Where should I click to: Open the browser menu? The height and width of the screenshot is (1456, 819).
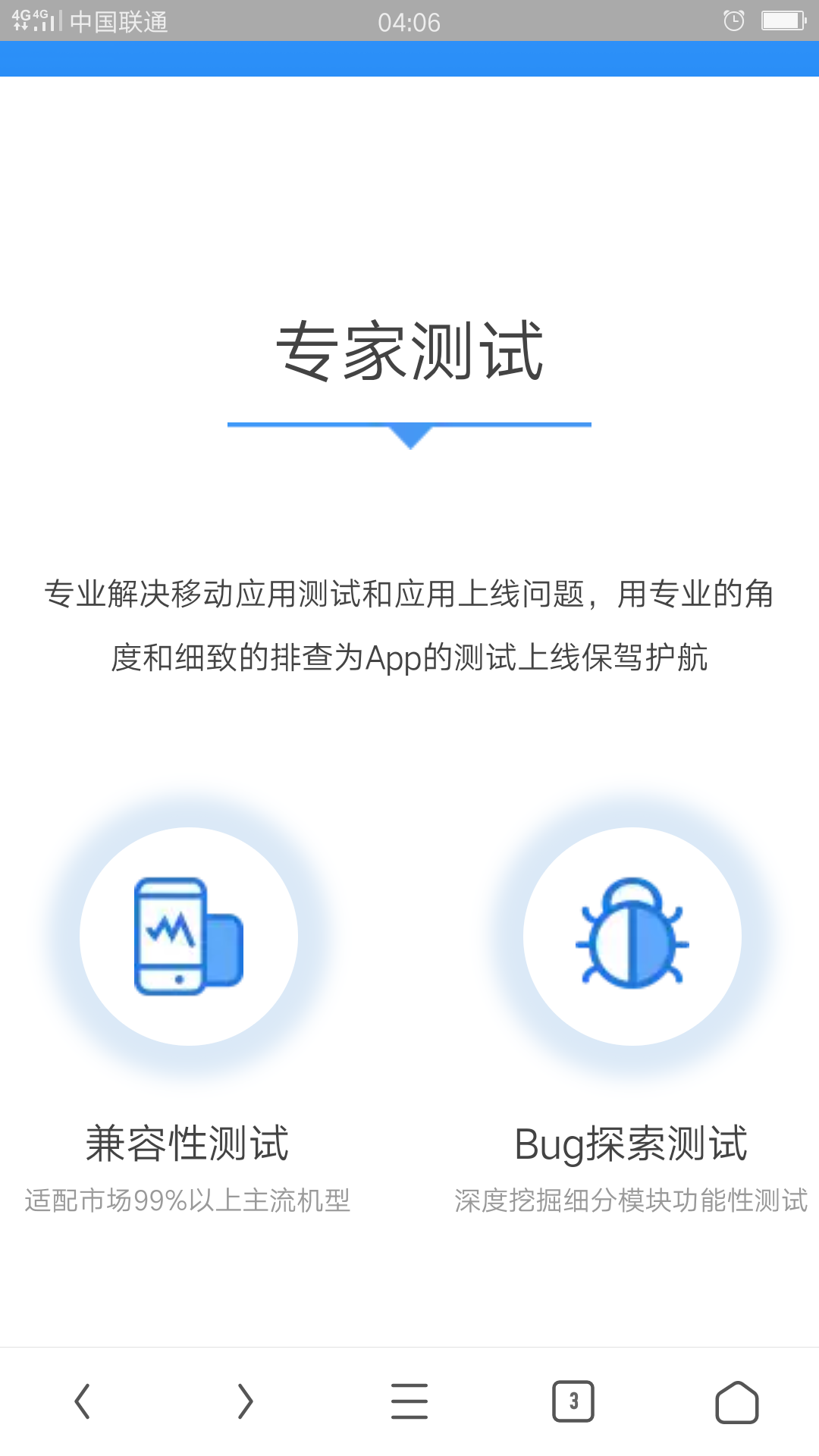[x=409, y=1401]
